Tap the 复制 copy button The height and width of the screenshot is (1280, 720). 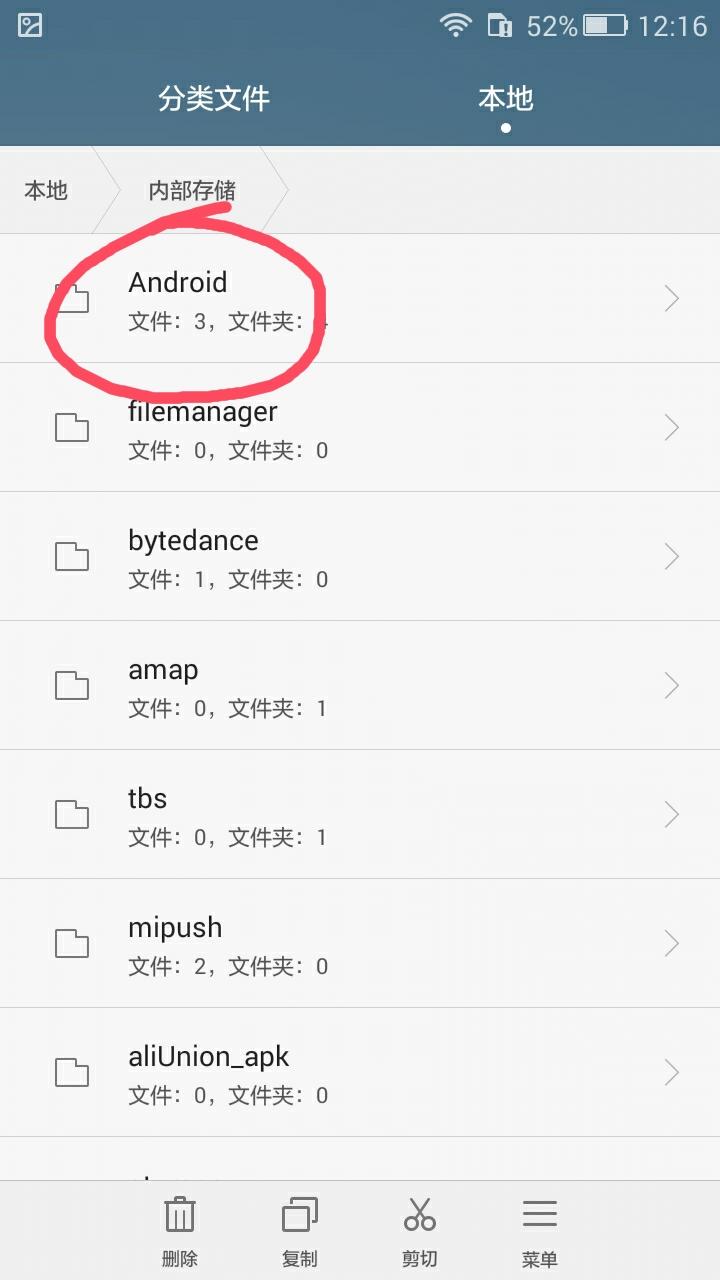[300, 1231]
